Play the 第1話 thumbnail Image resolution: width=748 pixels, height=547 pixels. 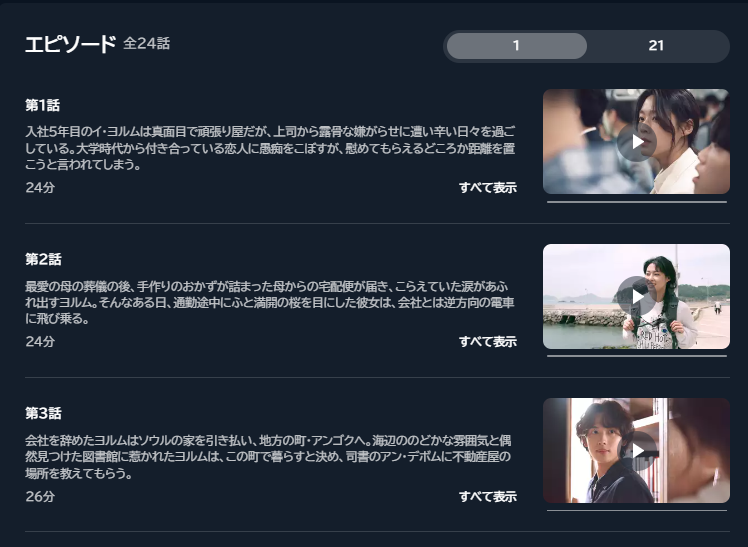point(636,142)
